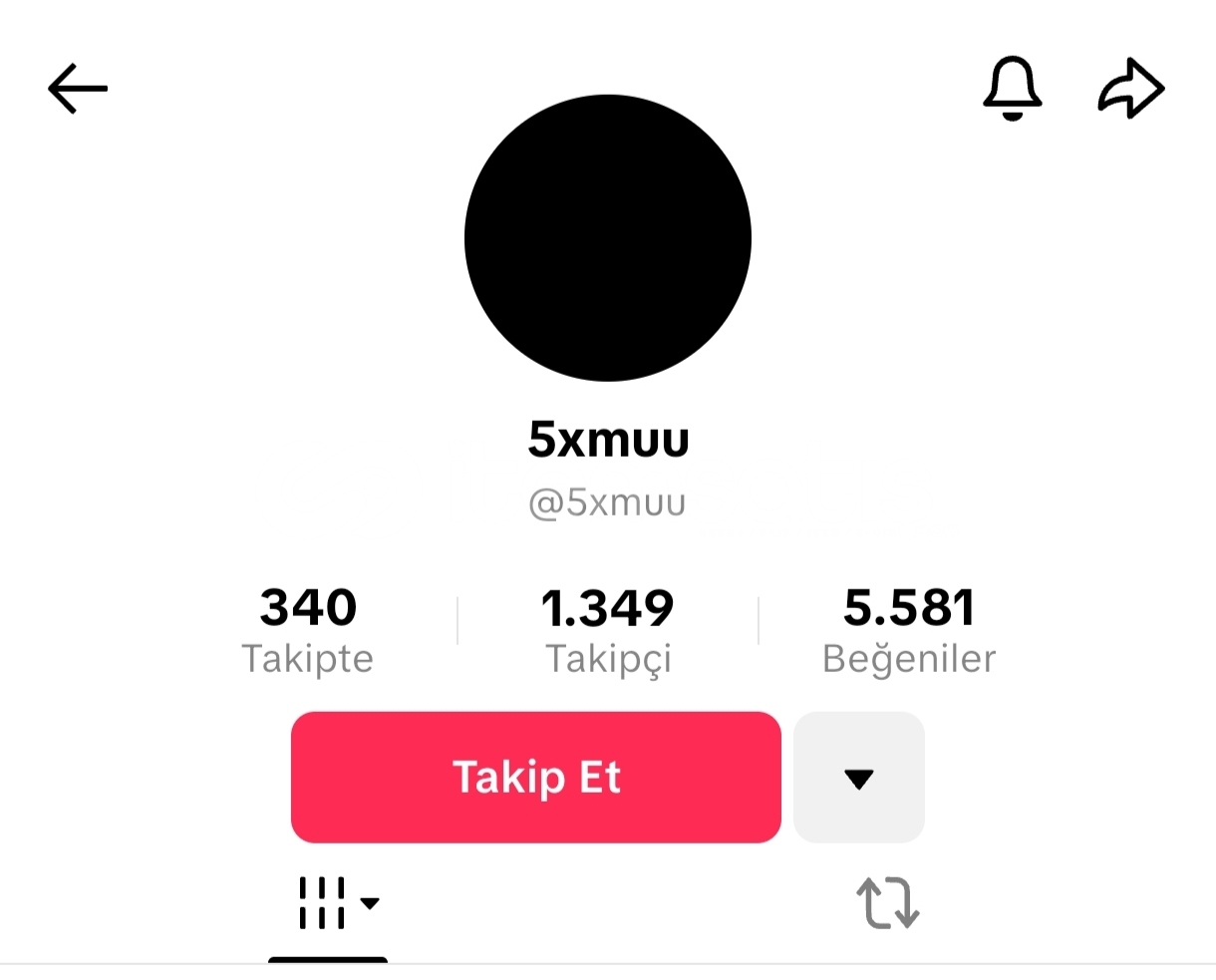Share this profile via the arrow icon
Image resolution: width=1216 pixels, height=980 pixels.
click(x=1131, y=89)
